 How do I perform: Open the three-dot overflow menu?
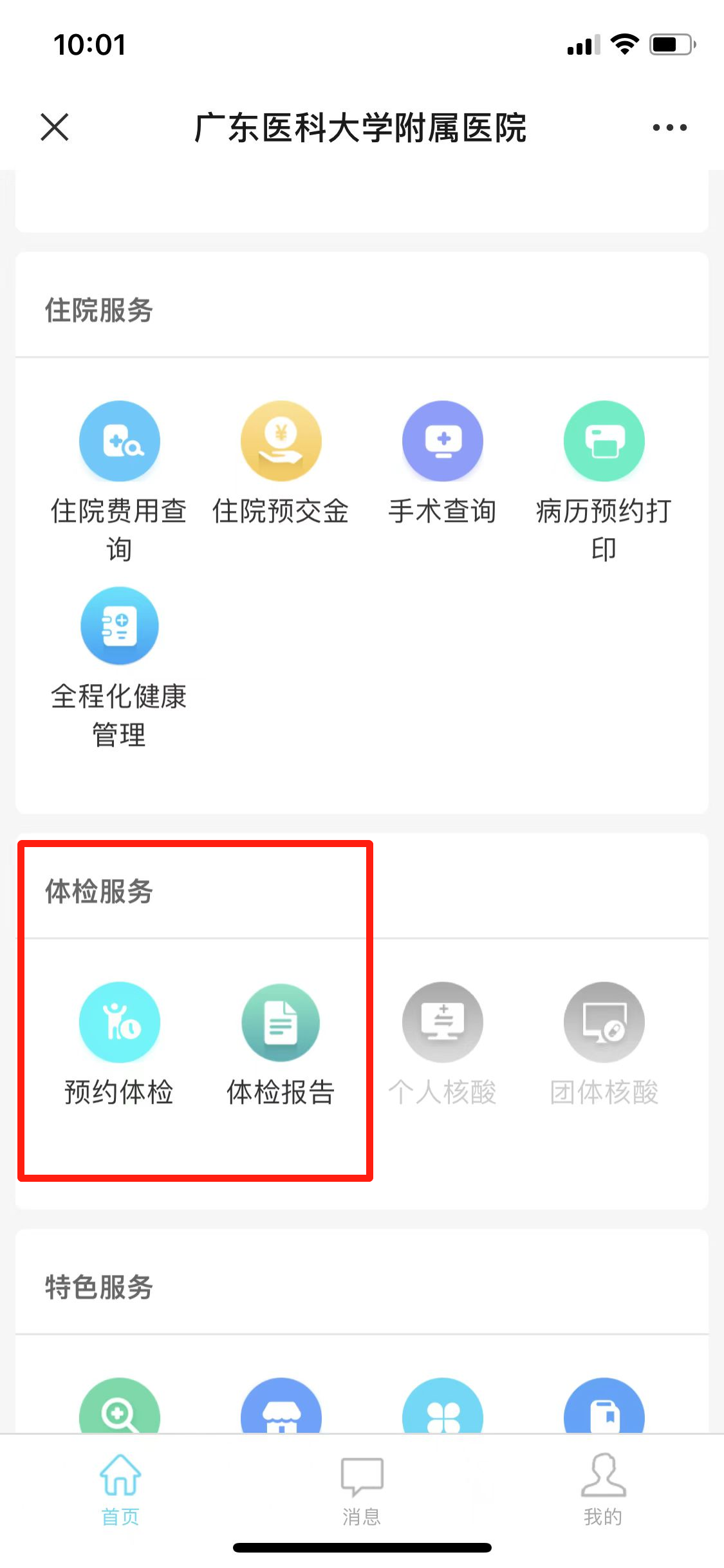[669, 127]
